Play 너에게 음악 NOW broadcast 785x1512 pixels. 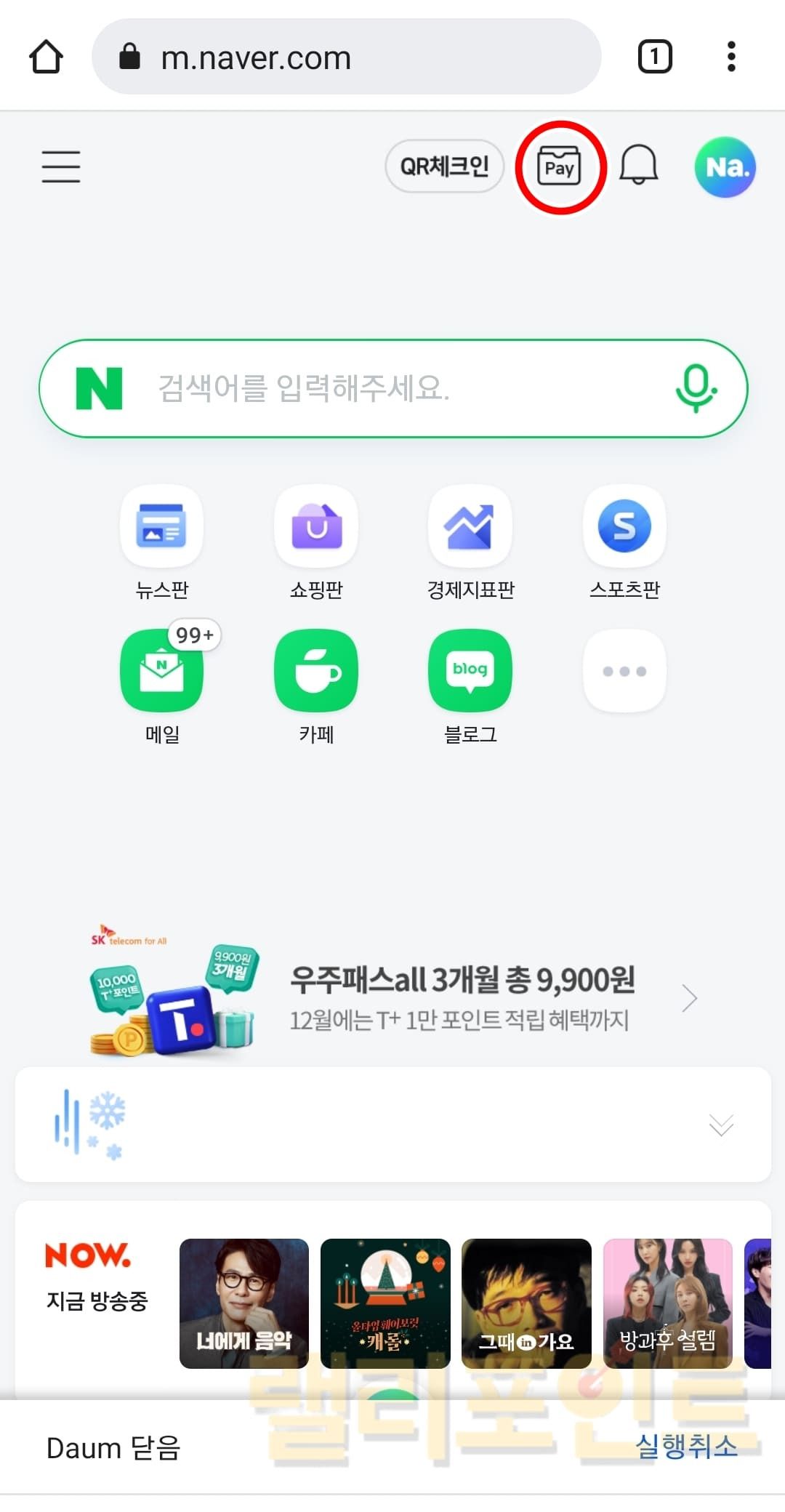pos(243,1303)
